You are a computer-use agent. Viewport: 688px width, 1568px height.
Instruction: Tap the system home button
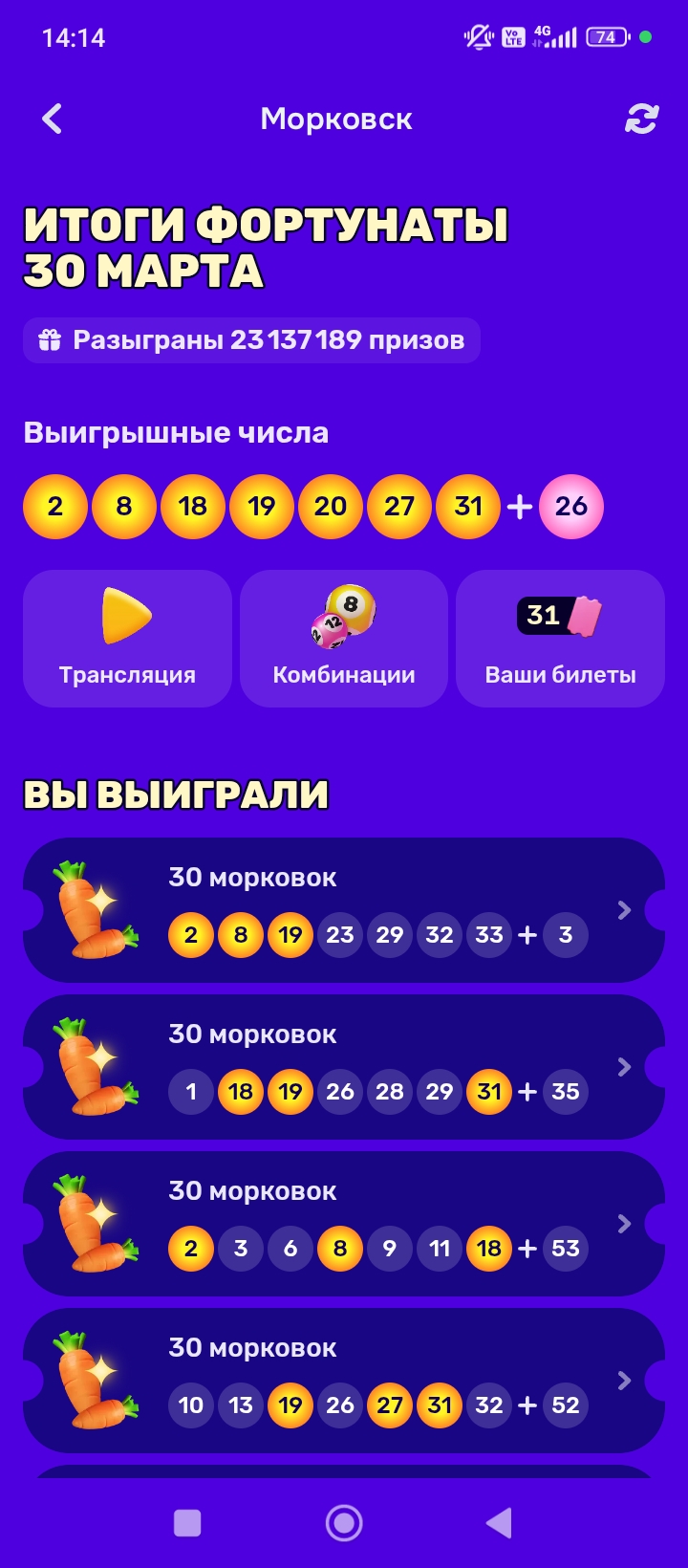pyautogui.click(x=344, y=1523)
